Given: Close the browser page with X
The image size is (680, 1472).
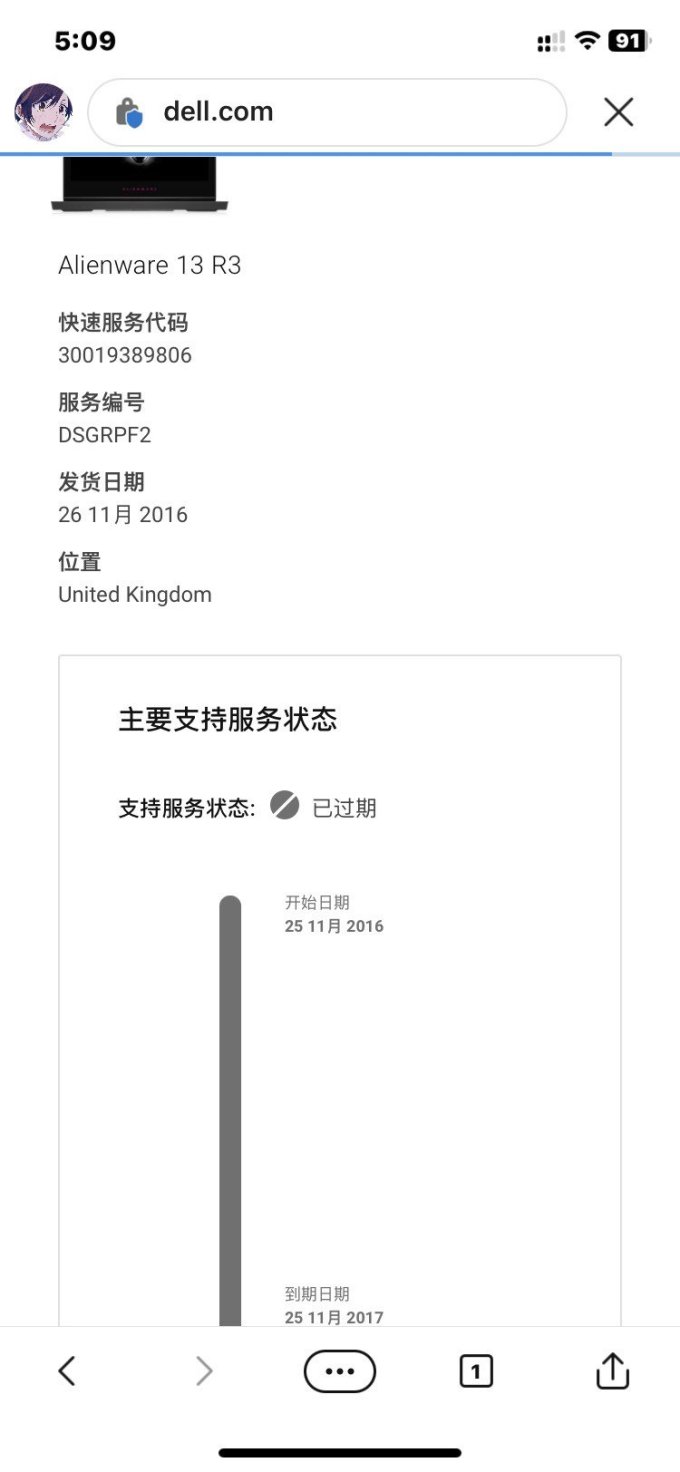Looking at the screenshot, I should click(x=618, y=112).
